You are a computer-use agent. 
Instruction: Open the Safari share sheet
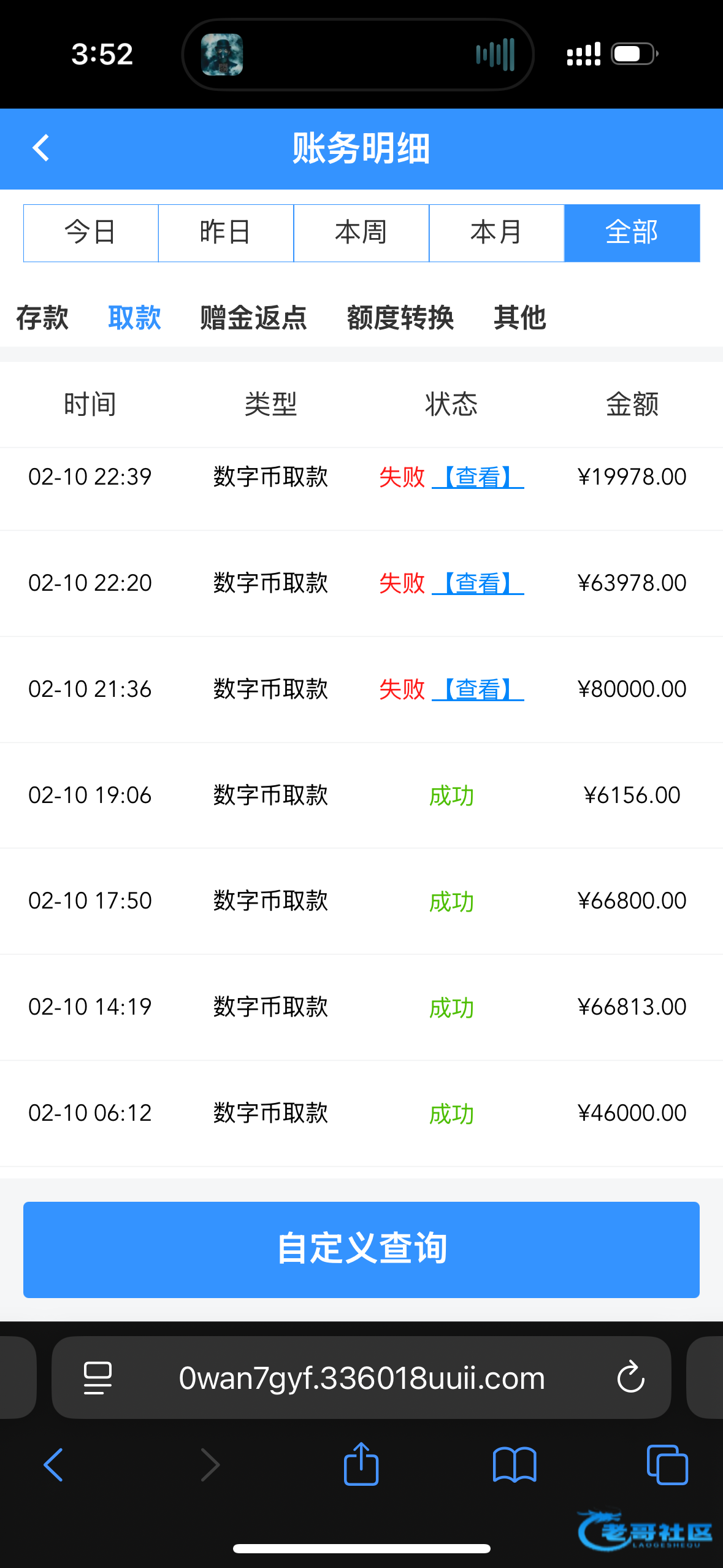pos(361,1465)
